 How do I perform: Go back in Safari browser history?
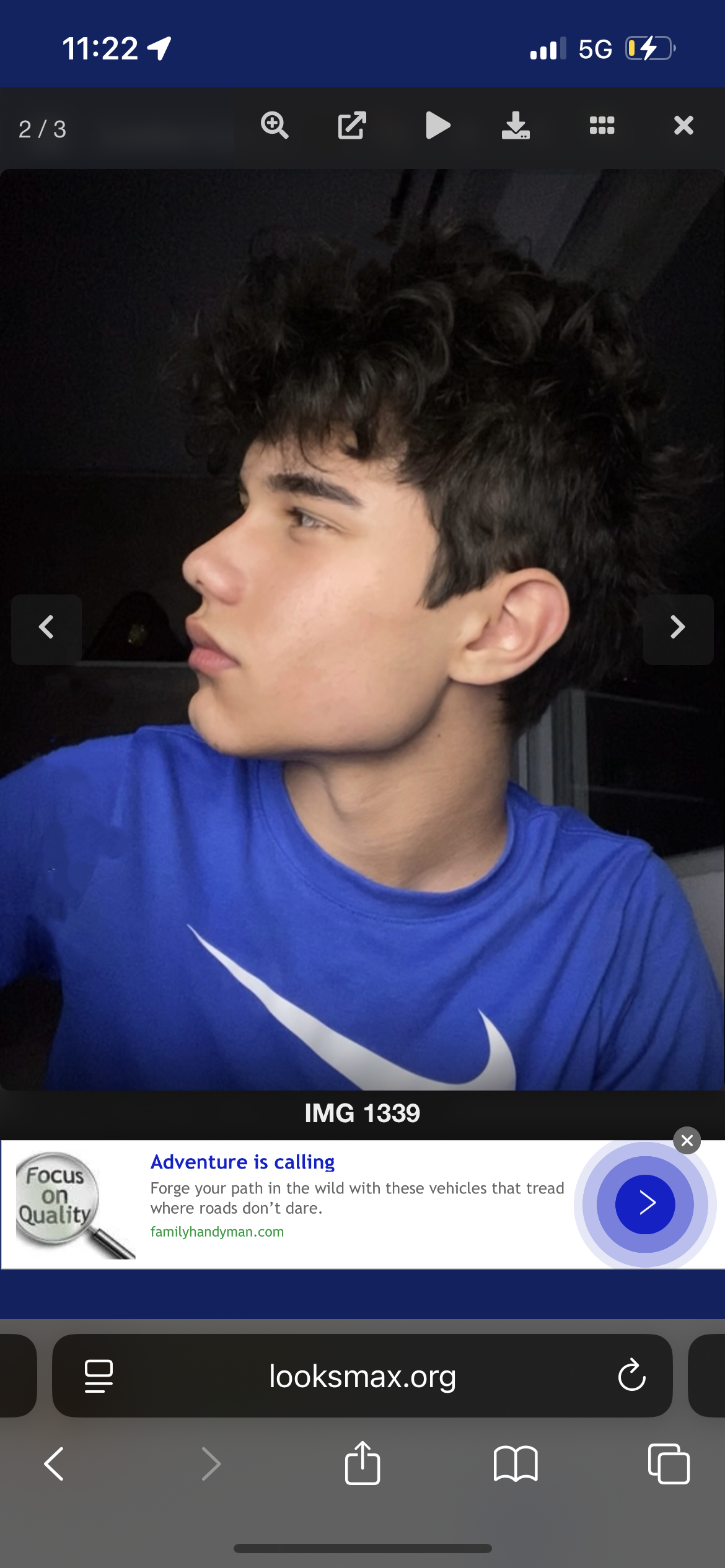click(x=54, y=1464)
